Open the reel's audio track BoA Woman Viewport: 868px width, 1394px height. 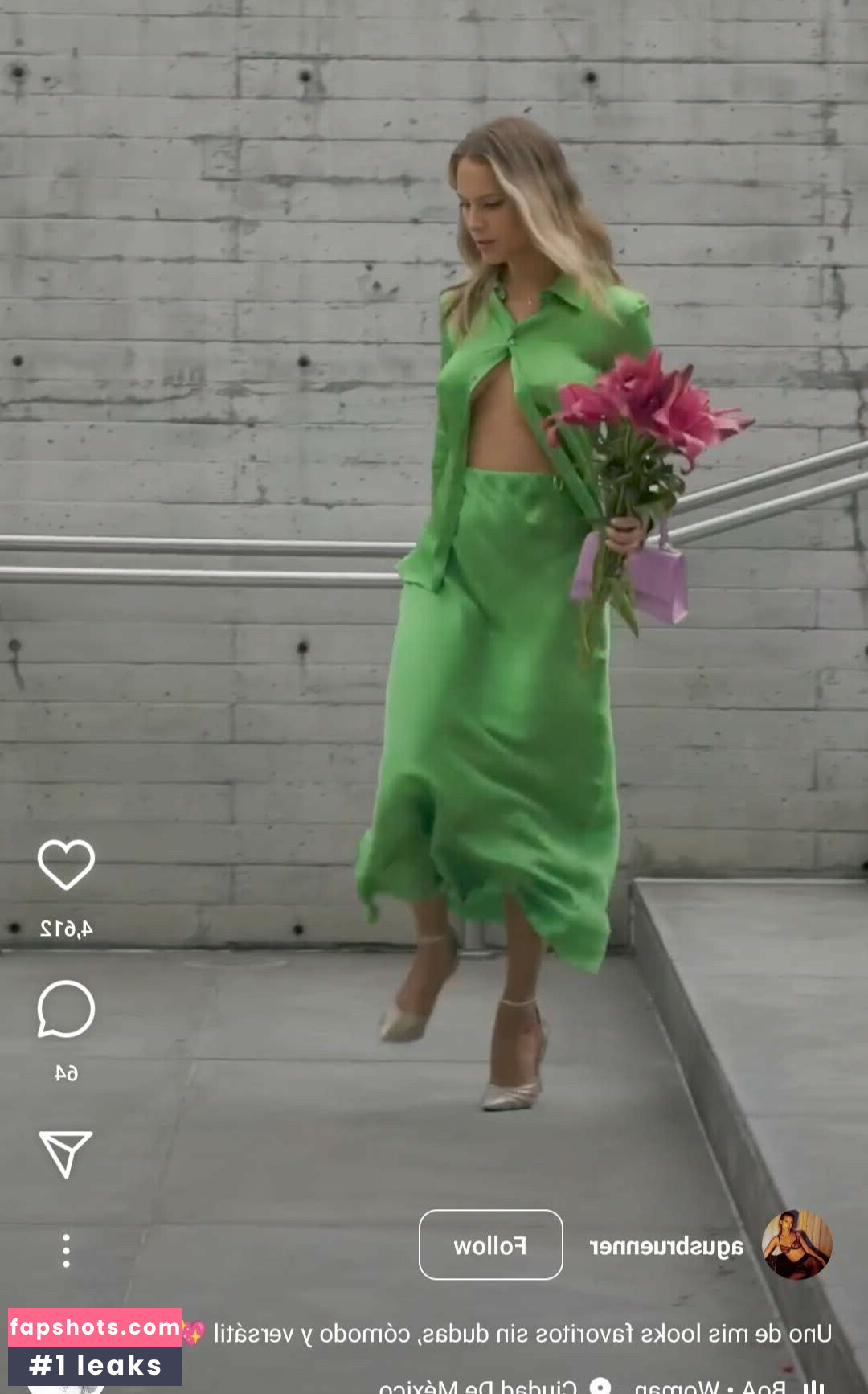(x=709, y=1386)
